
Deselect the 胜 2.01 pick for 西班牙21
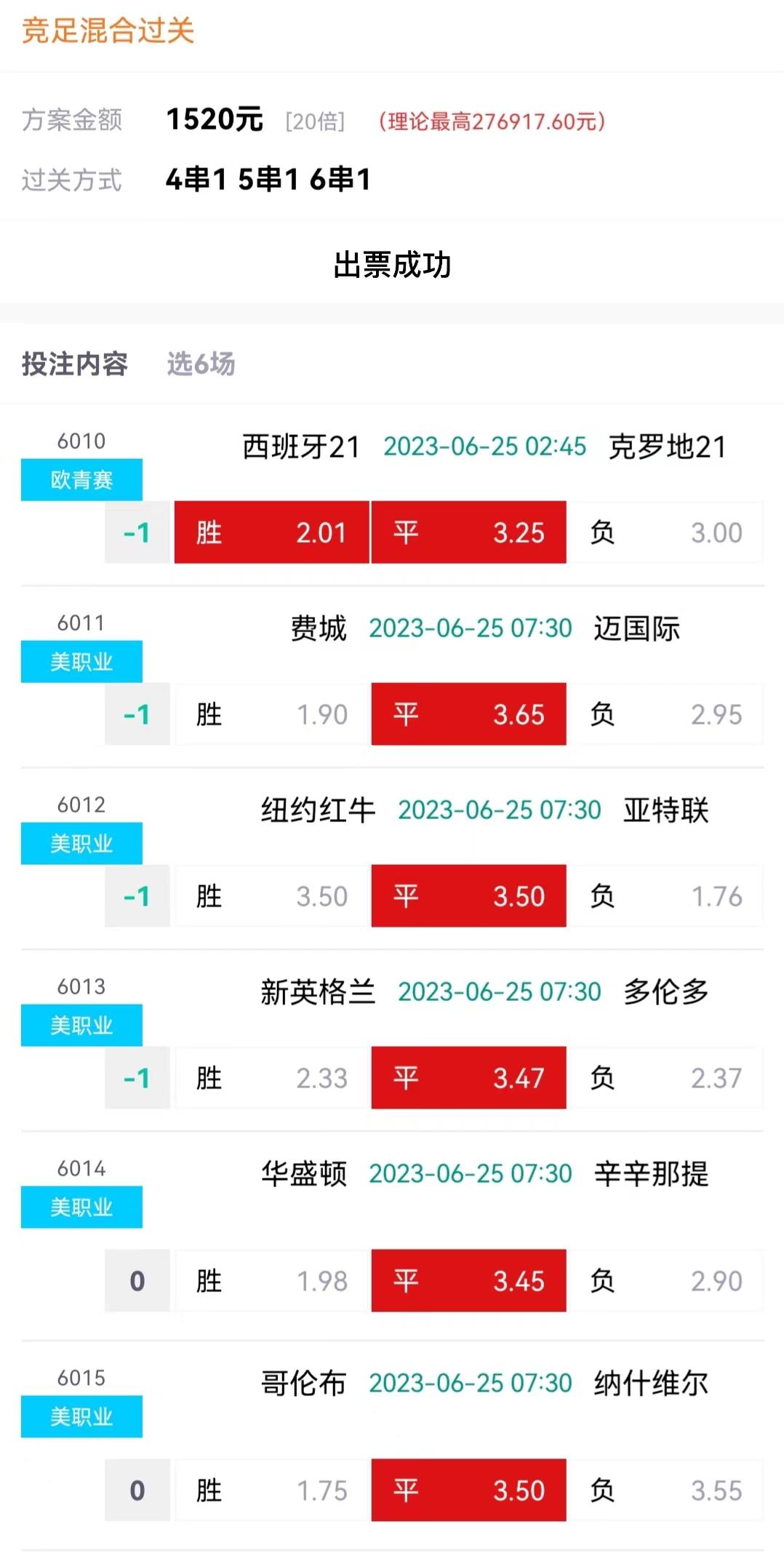click(x=272, y=532)
